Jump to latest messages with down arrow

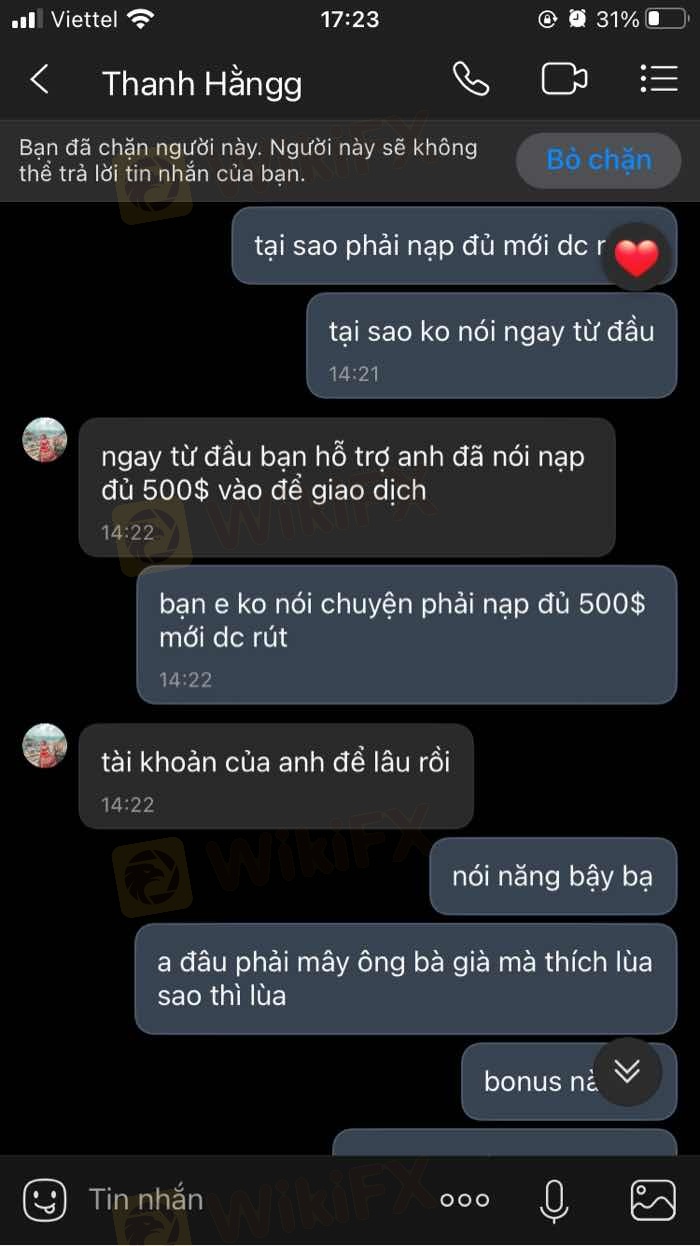627,1072
